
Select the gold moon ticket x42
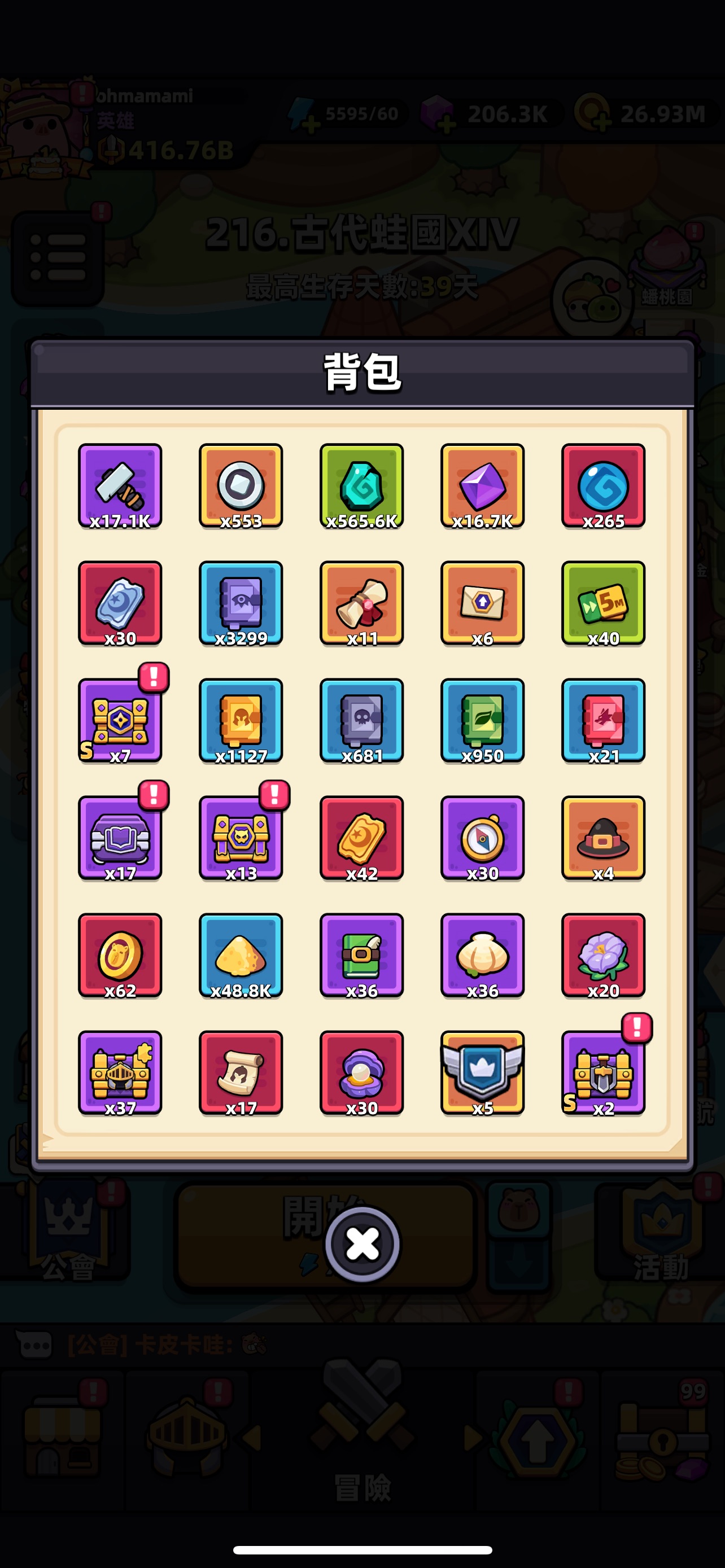361,838
